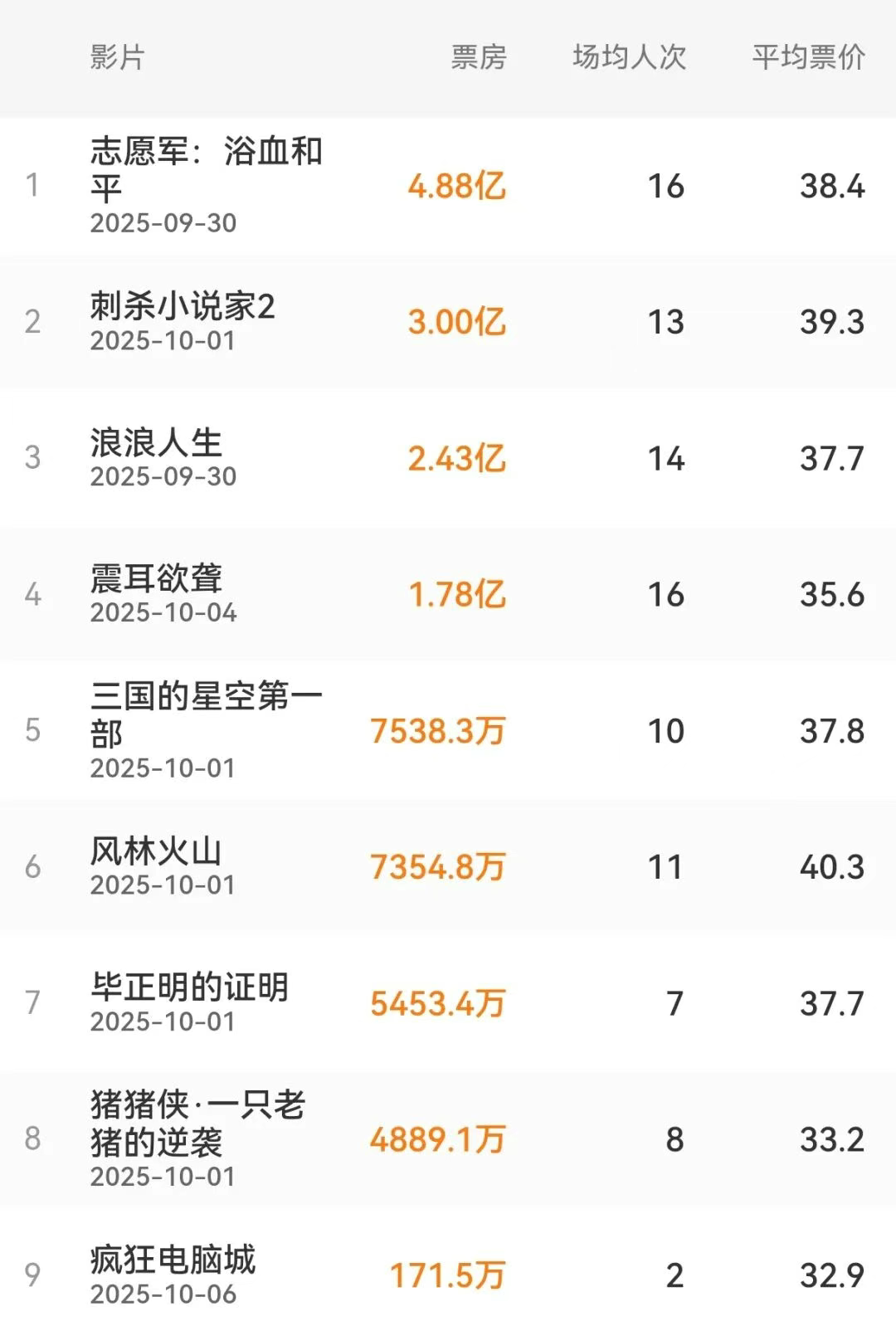View the 刺杀小说家2 box office entry
This screenshot has height=1321, width=896.
click(183, 307)
